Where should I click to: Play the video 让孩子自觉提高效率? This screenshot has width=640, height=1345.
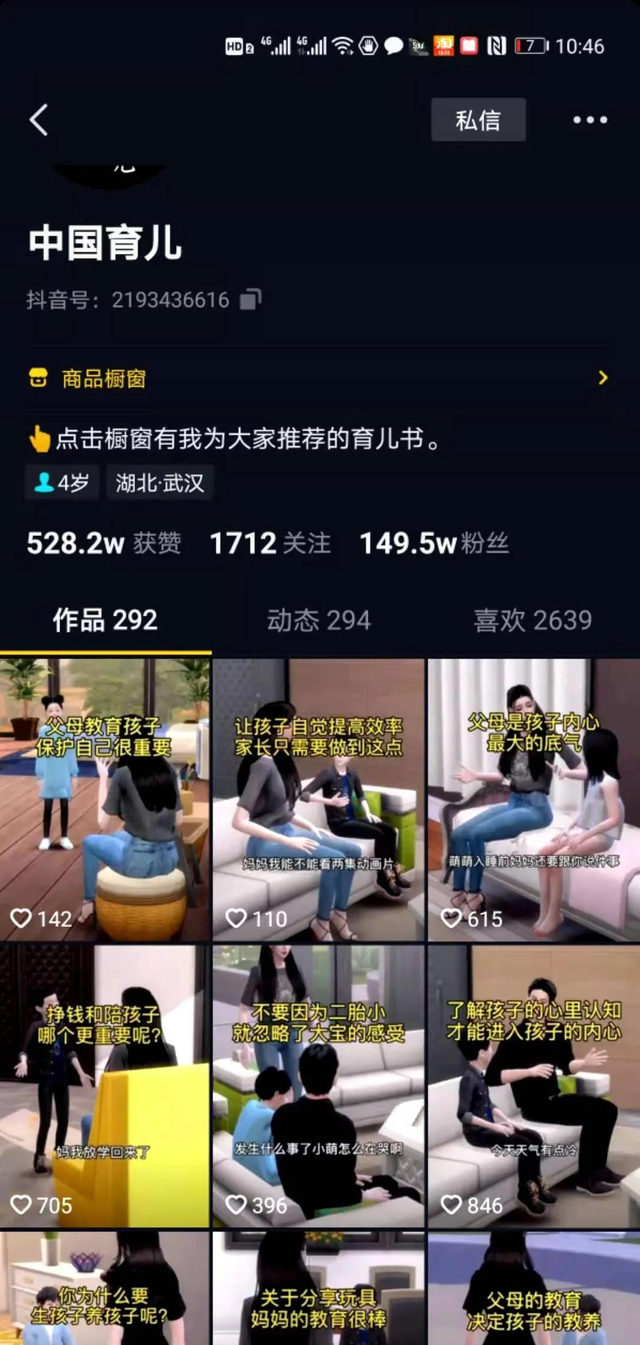pyautogui.click(x=318, y=798)
